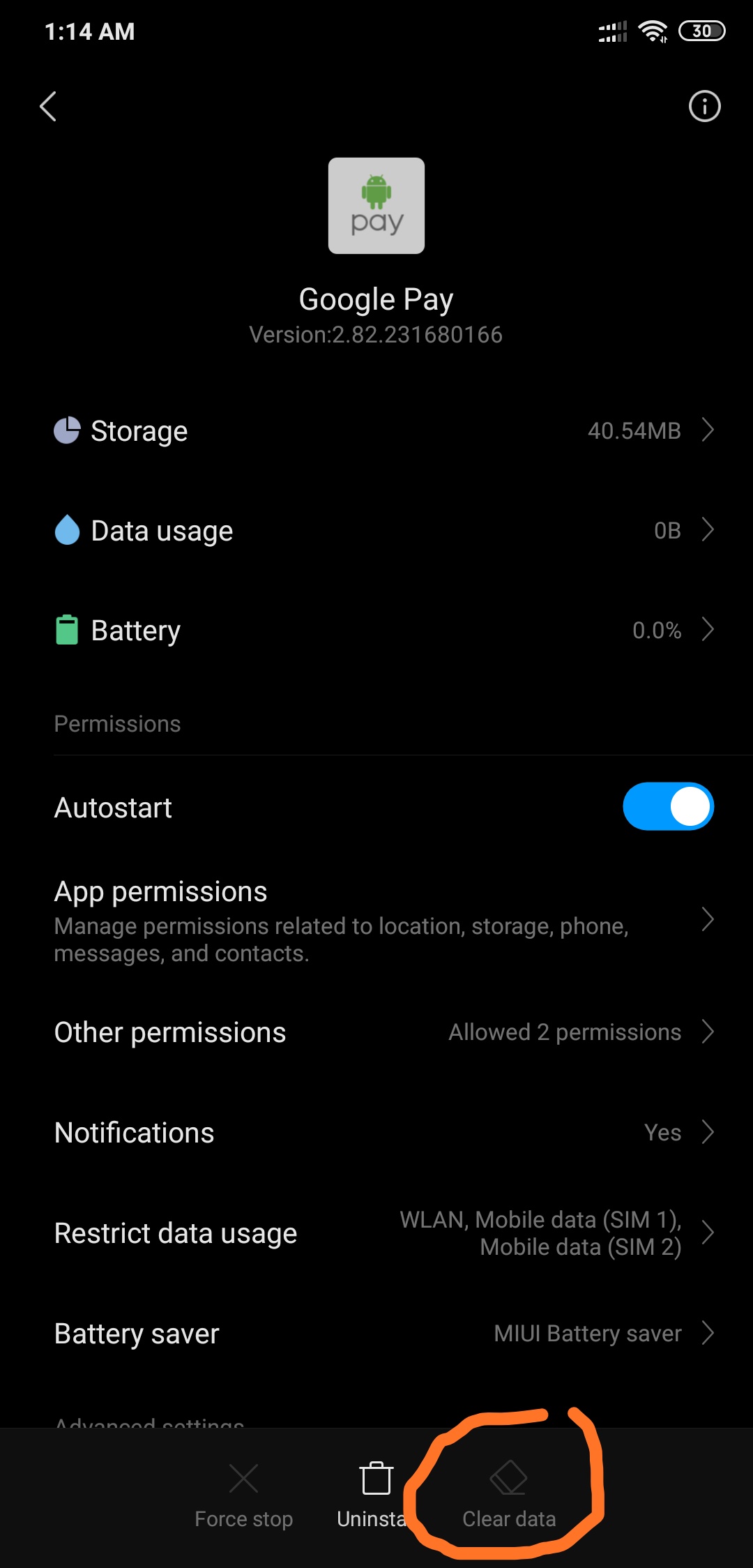Image resolution: width=753 pixels, height=1568 pixels.
Task: Uninstall Google Pay
Action: [376, 1494]
